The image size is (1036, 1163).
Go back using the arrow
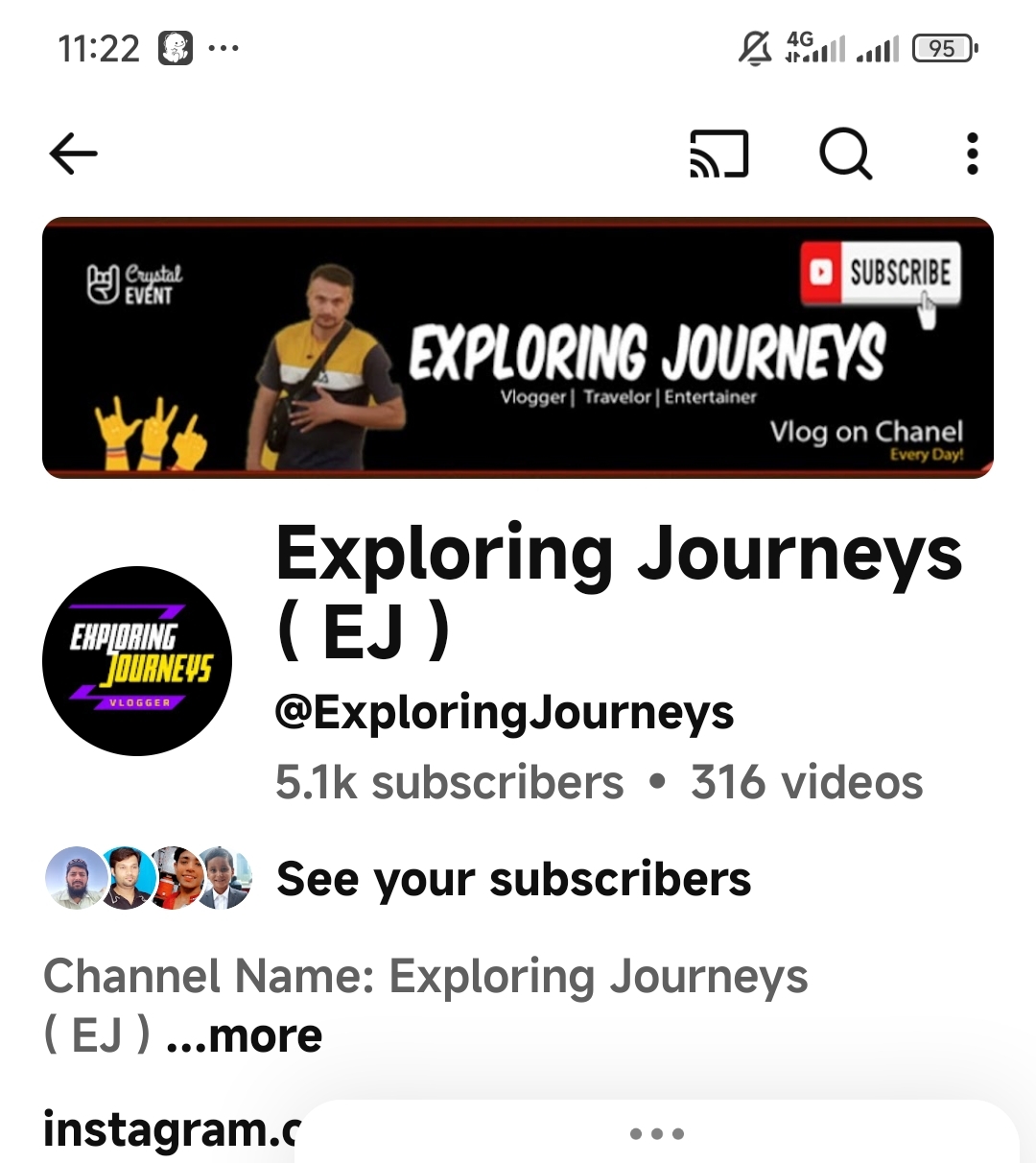click(x=73, y=154)
